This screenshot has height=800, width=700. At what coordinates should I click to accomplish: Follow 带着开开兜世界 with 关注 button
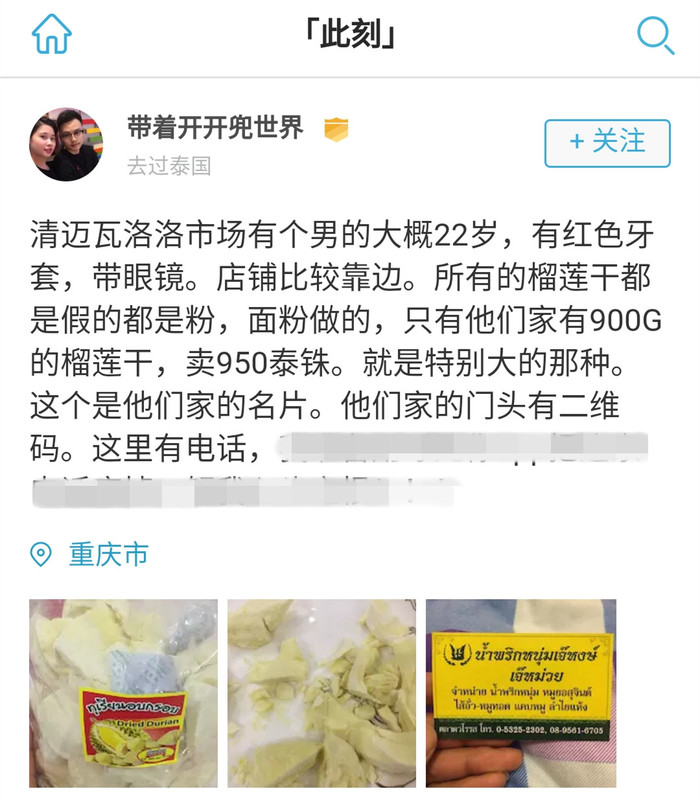(607, 143)
